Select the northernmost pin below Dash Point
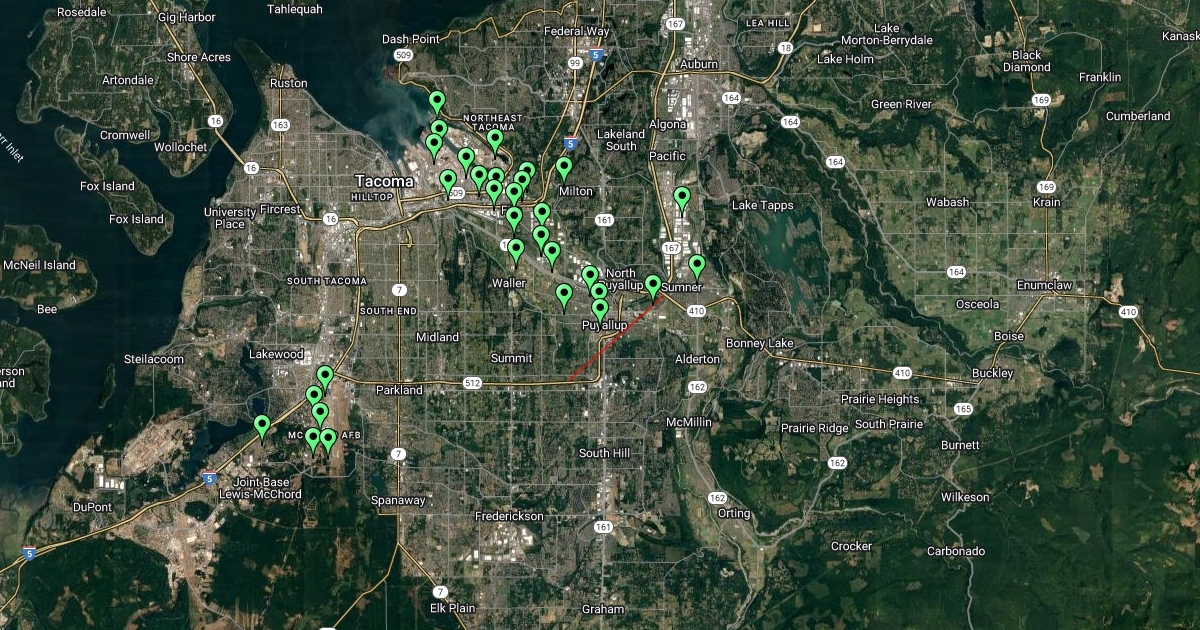The image size is (1200, 630). pos(437,101)
